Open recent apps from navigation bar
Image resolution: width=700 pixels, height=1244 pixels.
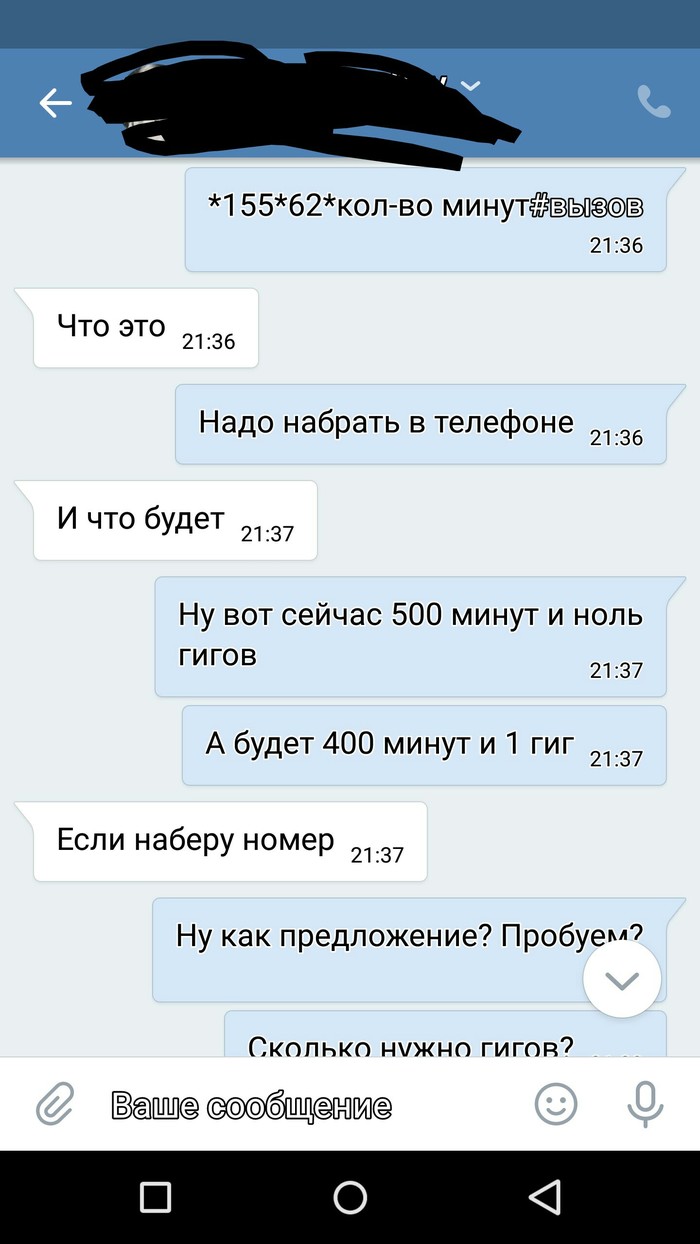(155, 1197)
